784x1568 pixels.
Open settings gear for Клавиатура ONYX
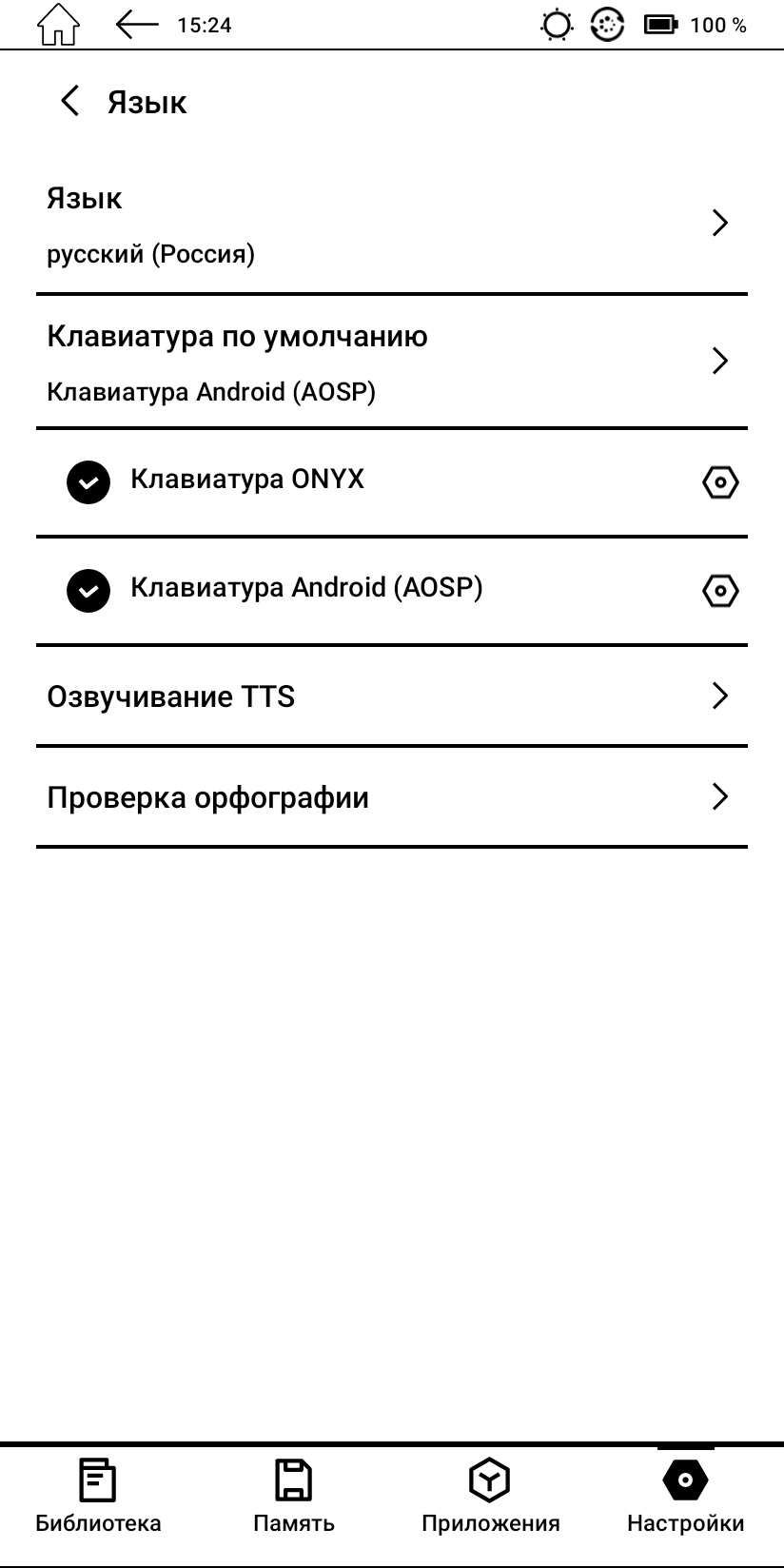pos(720,482)
